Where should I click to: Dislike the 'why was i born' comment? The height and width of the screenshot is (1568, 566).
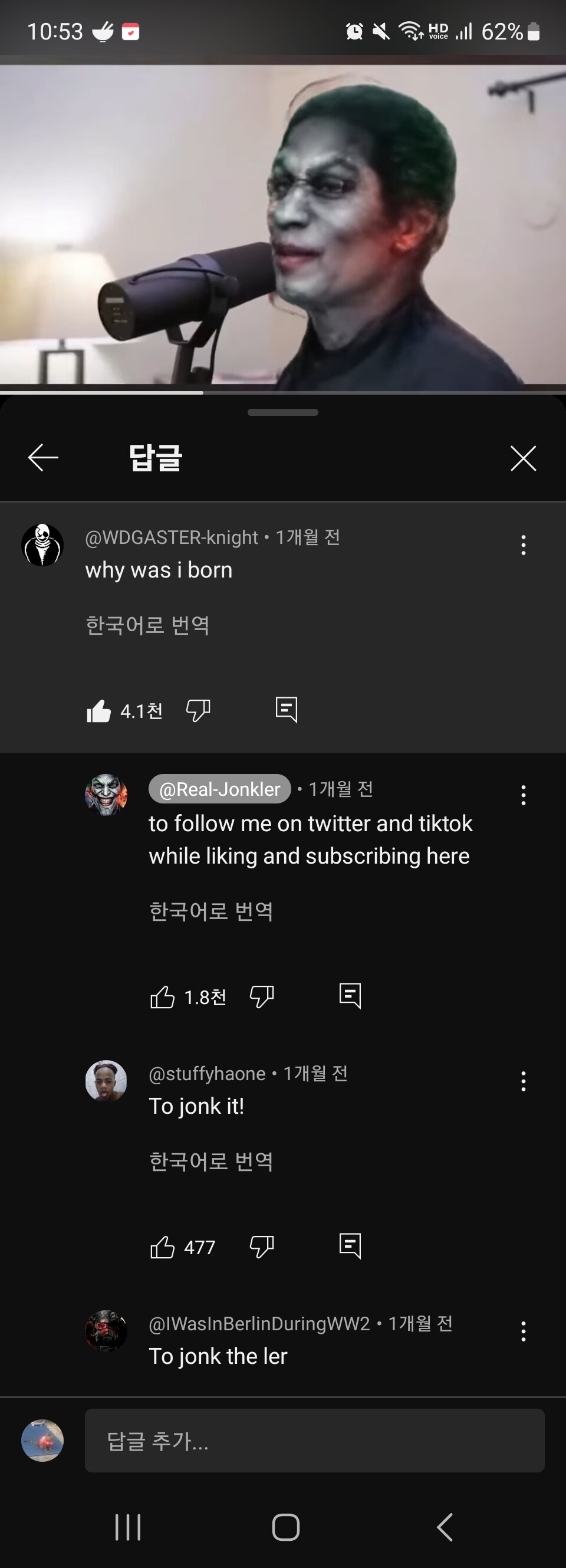pos(198,710)
